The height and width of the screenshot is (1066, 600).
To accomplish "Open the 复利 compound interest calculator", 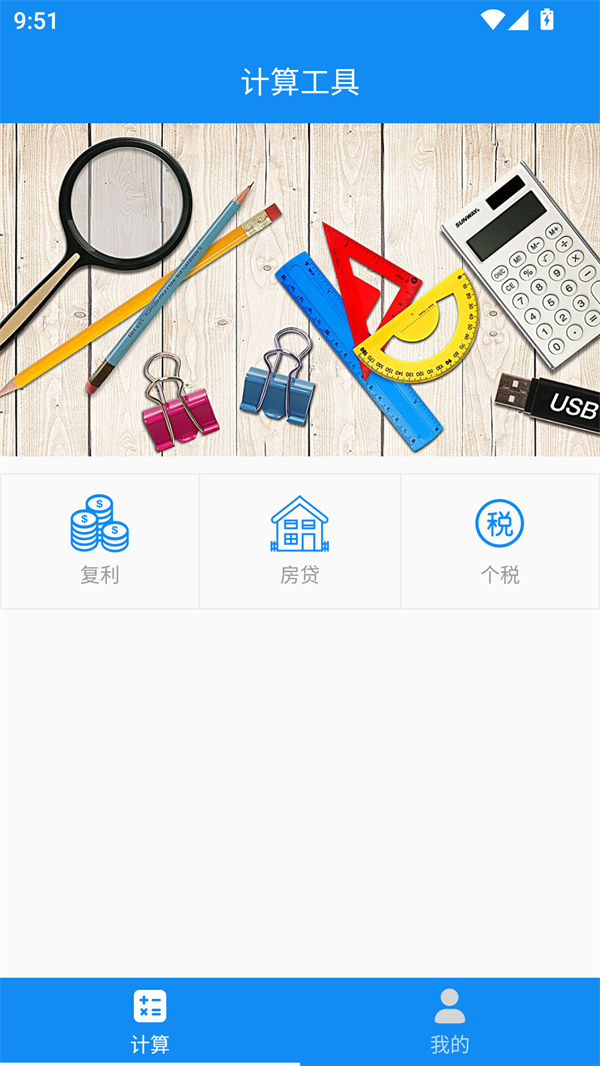I will pos(100,540).
